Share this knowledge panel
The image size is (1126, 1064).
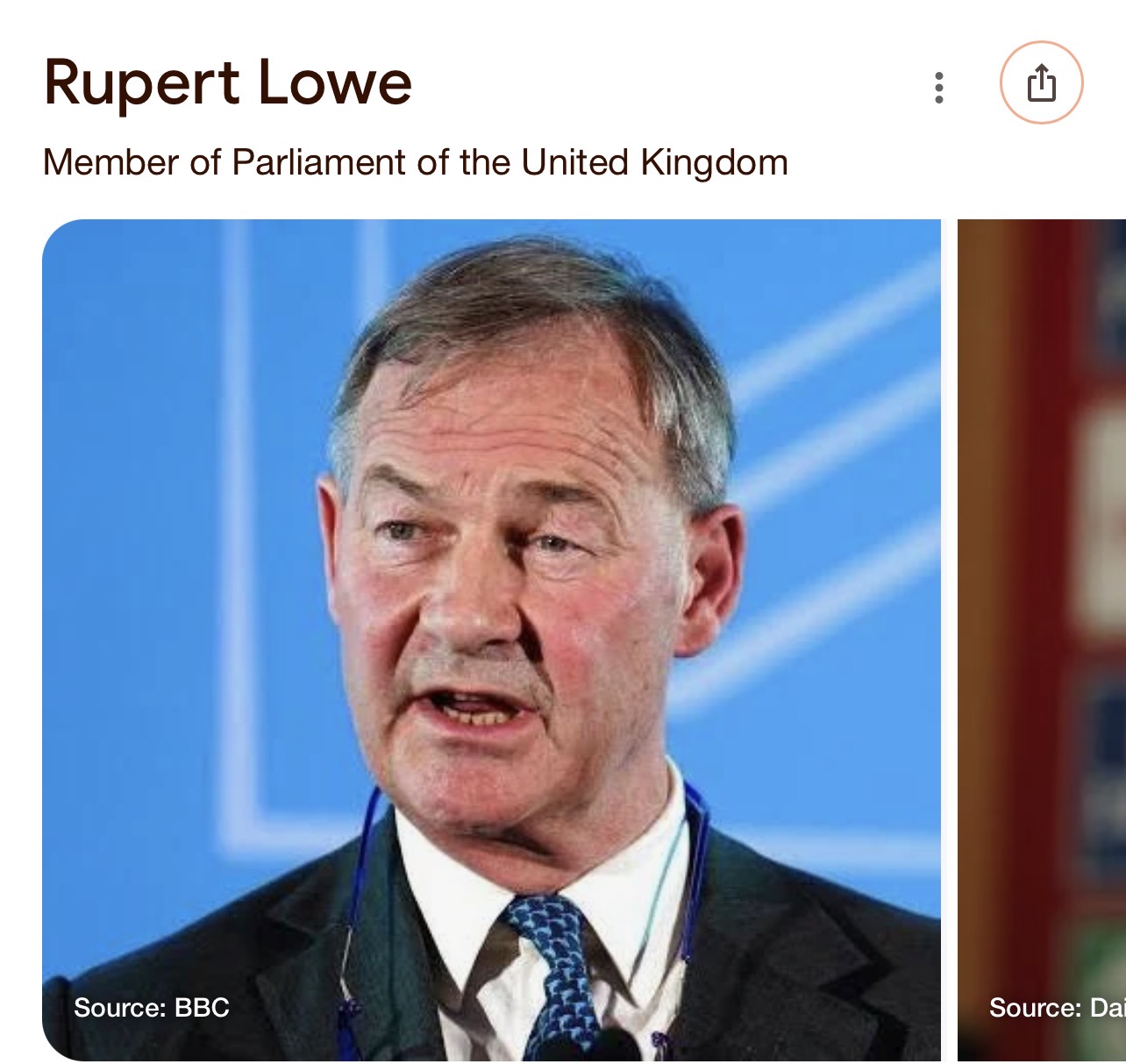coord(1041,83)
